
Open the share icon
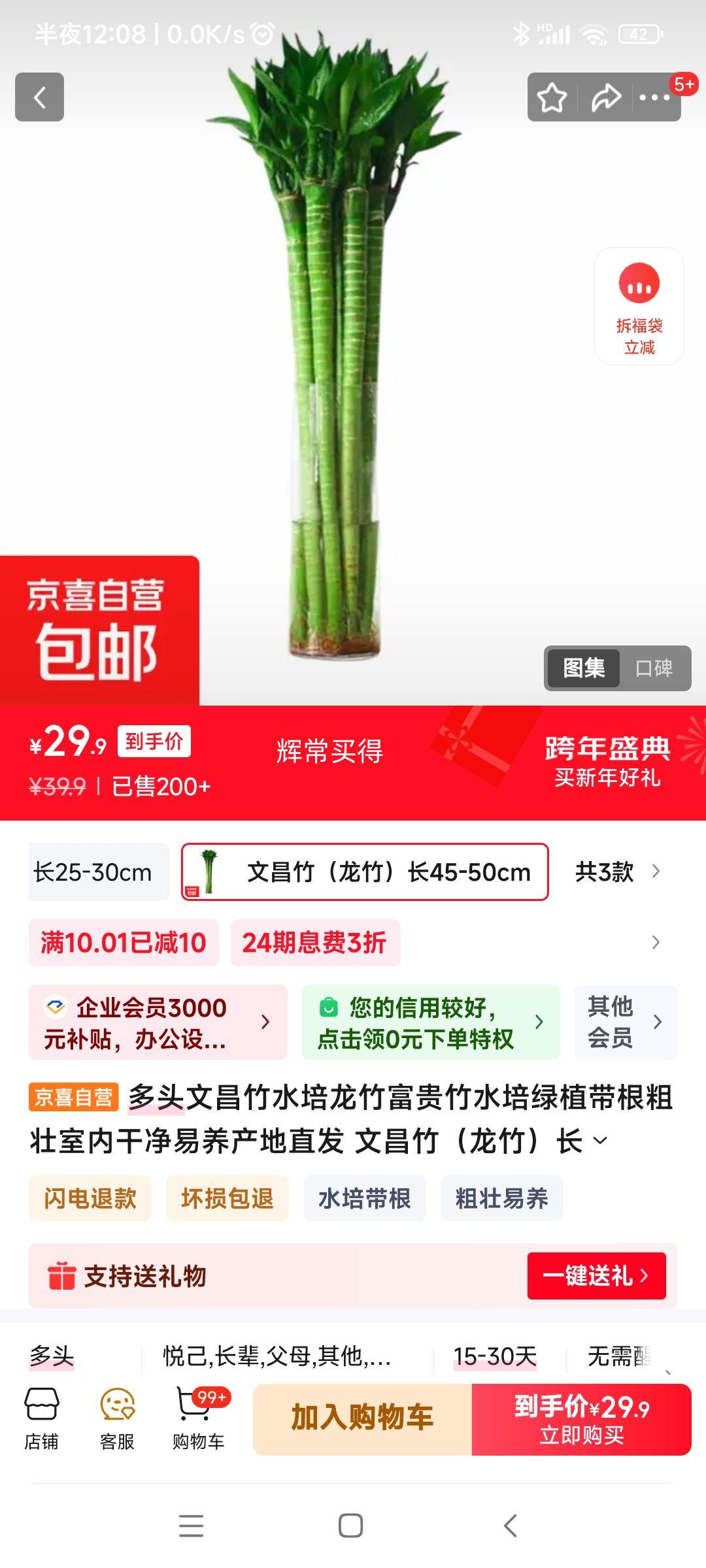pos(605,97)
